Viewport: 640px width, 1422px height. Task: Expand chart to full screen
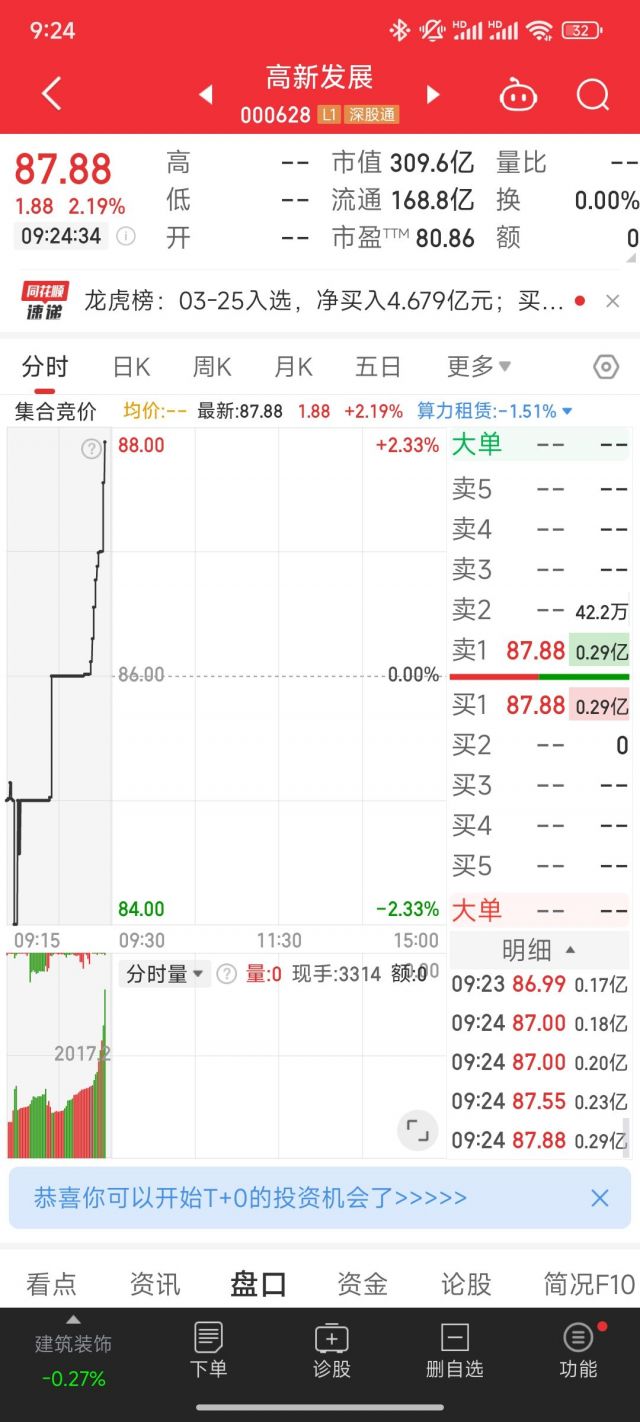(418, 1131)
